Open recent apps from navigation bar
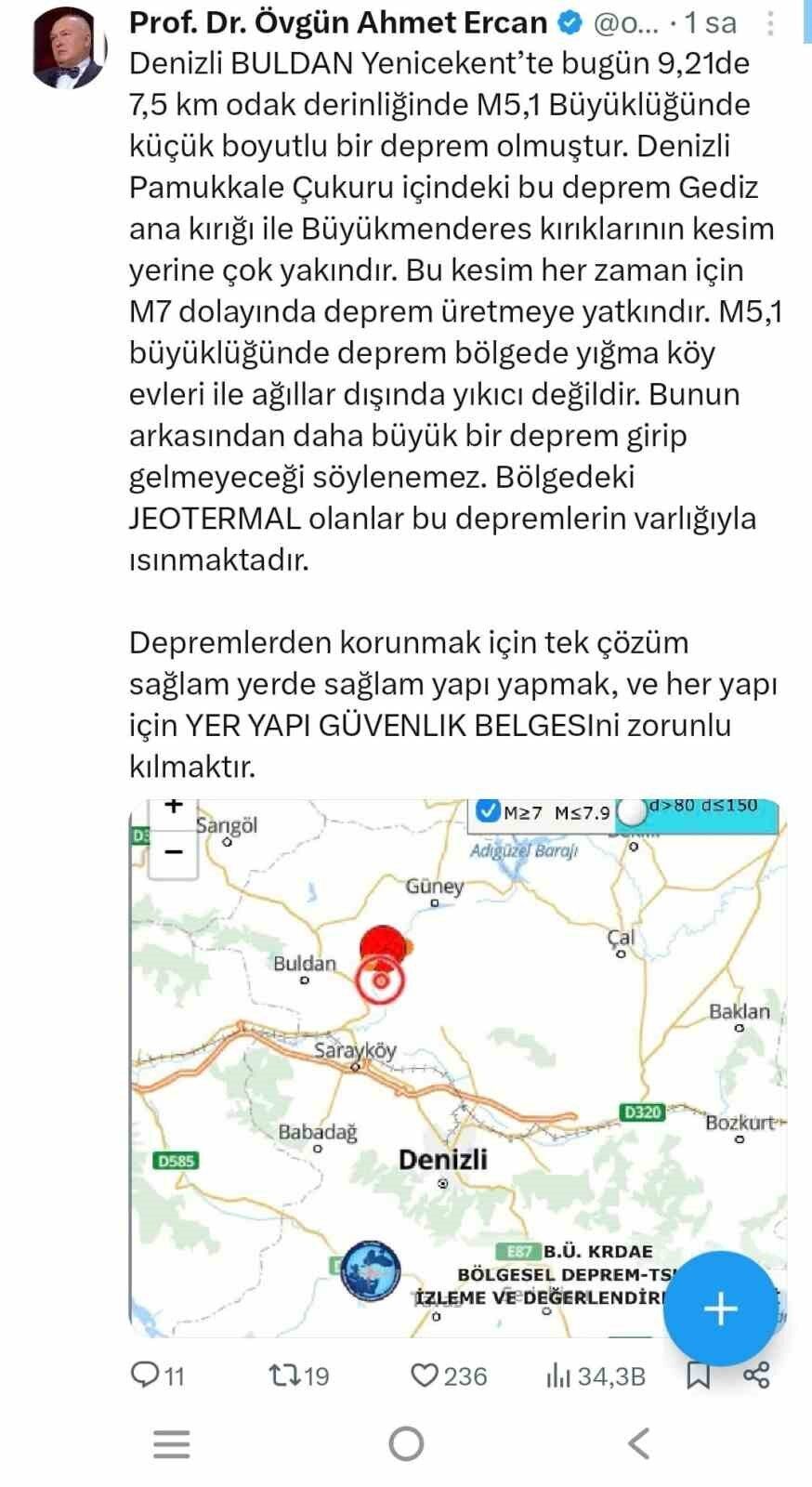The image size is (812, 1487). tap(171, 1443)
